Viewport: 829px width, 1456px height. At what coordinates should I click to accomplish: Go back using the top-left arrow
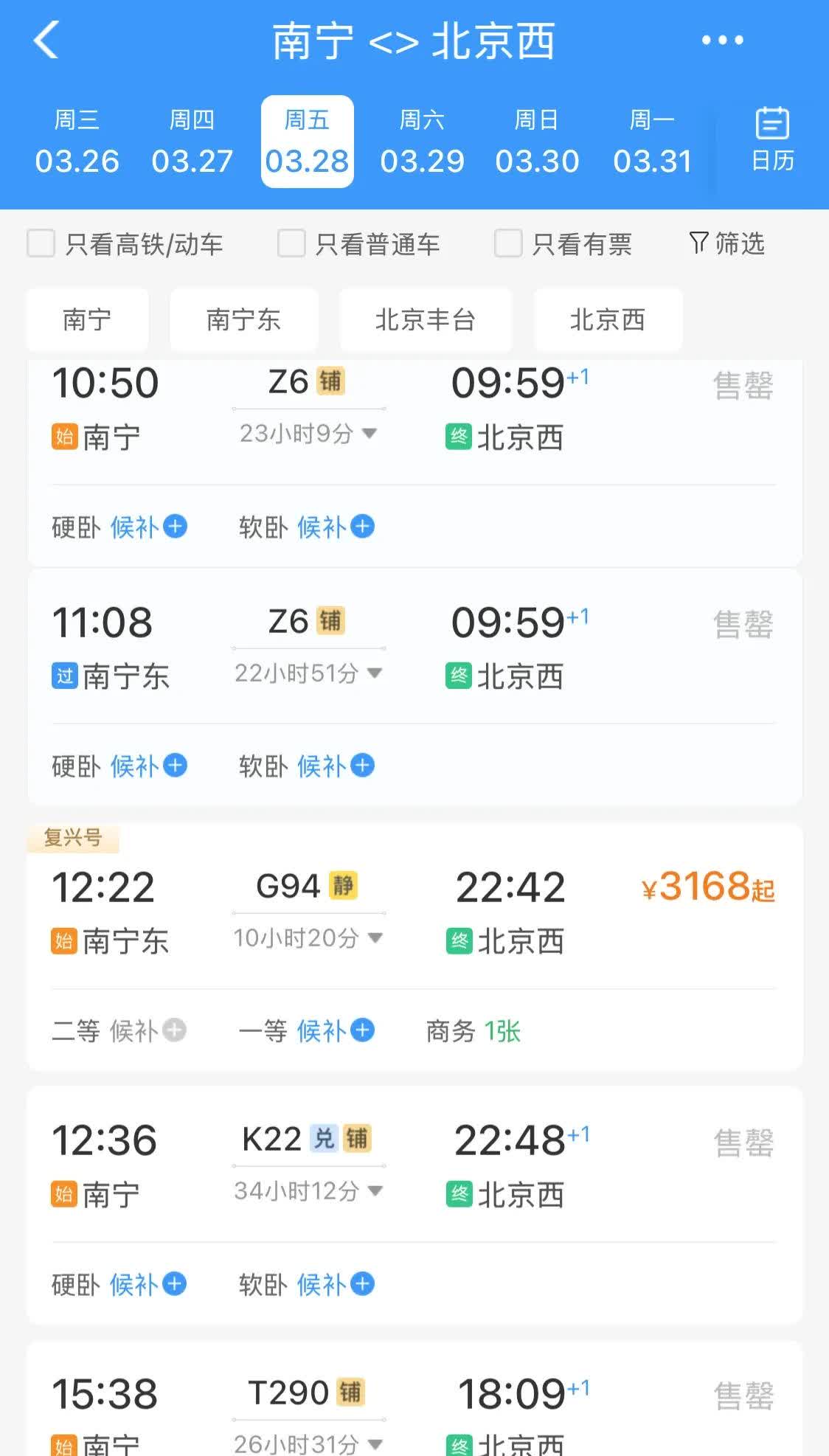click(x=46, y=40)
